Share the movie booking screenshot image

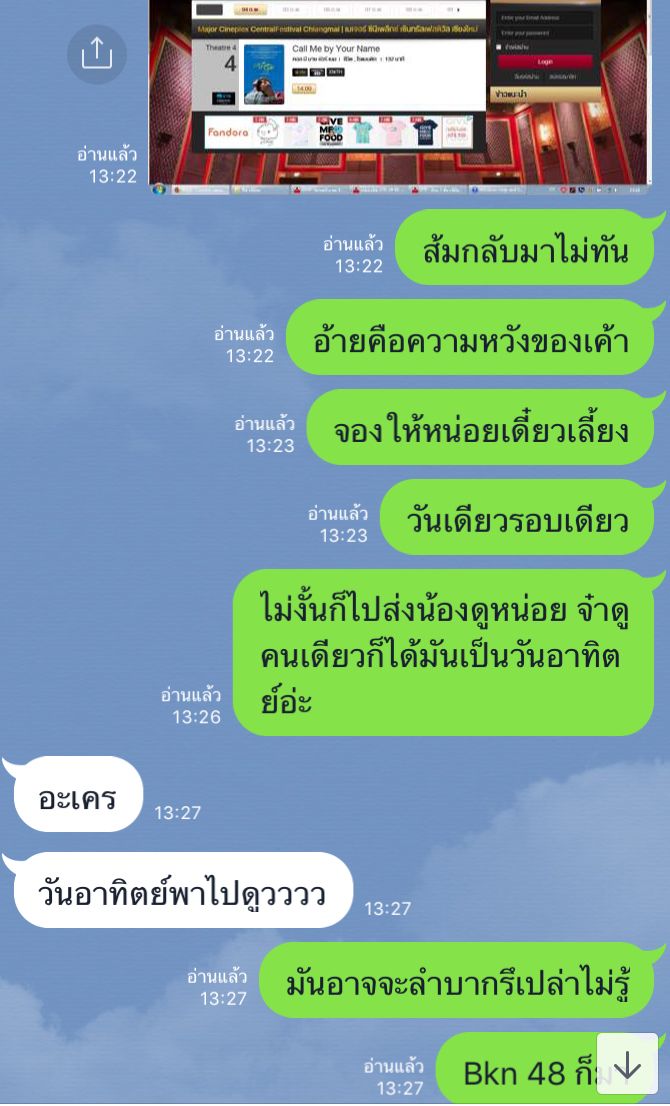[x=97, y=53]
